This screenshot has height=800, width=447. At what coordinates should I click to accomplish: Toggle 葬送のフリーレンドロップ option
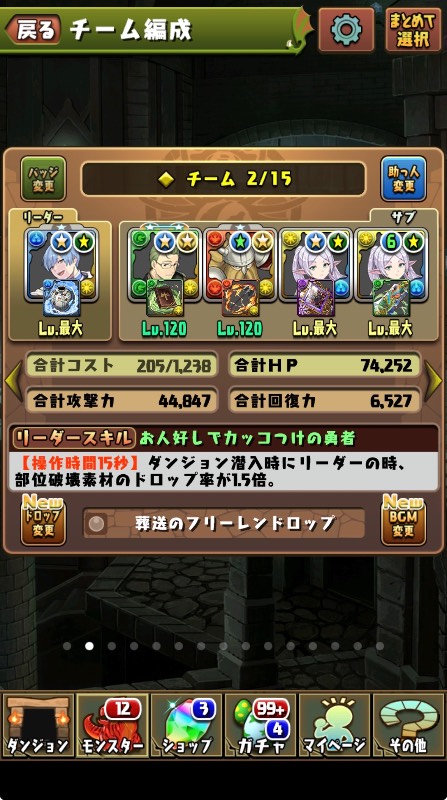point(224,523)
